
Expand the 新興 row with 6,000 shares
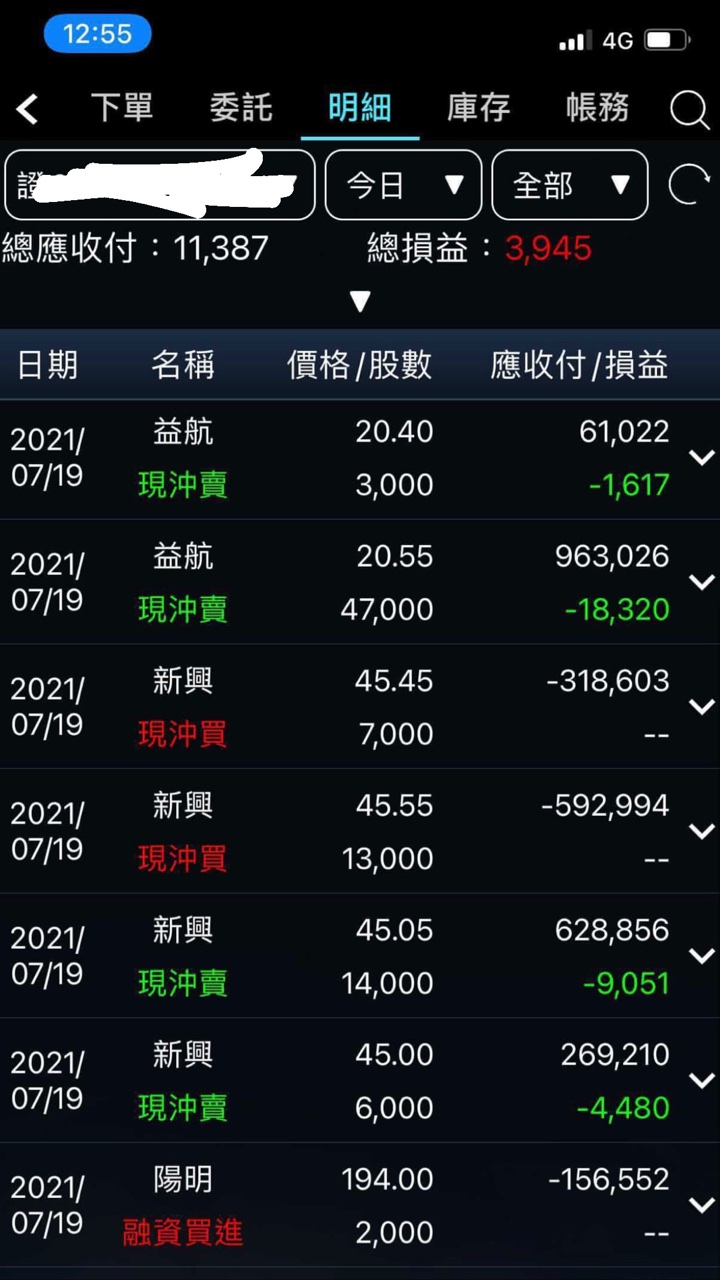pyautogui.click(x=702, y=1080)
